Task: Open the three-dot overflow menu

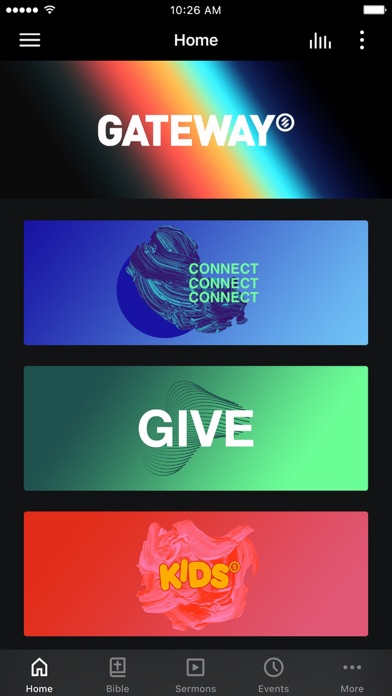Action: (362, 40)
